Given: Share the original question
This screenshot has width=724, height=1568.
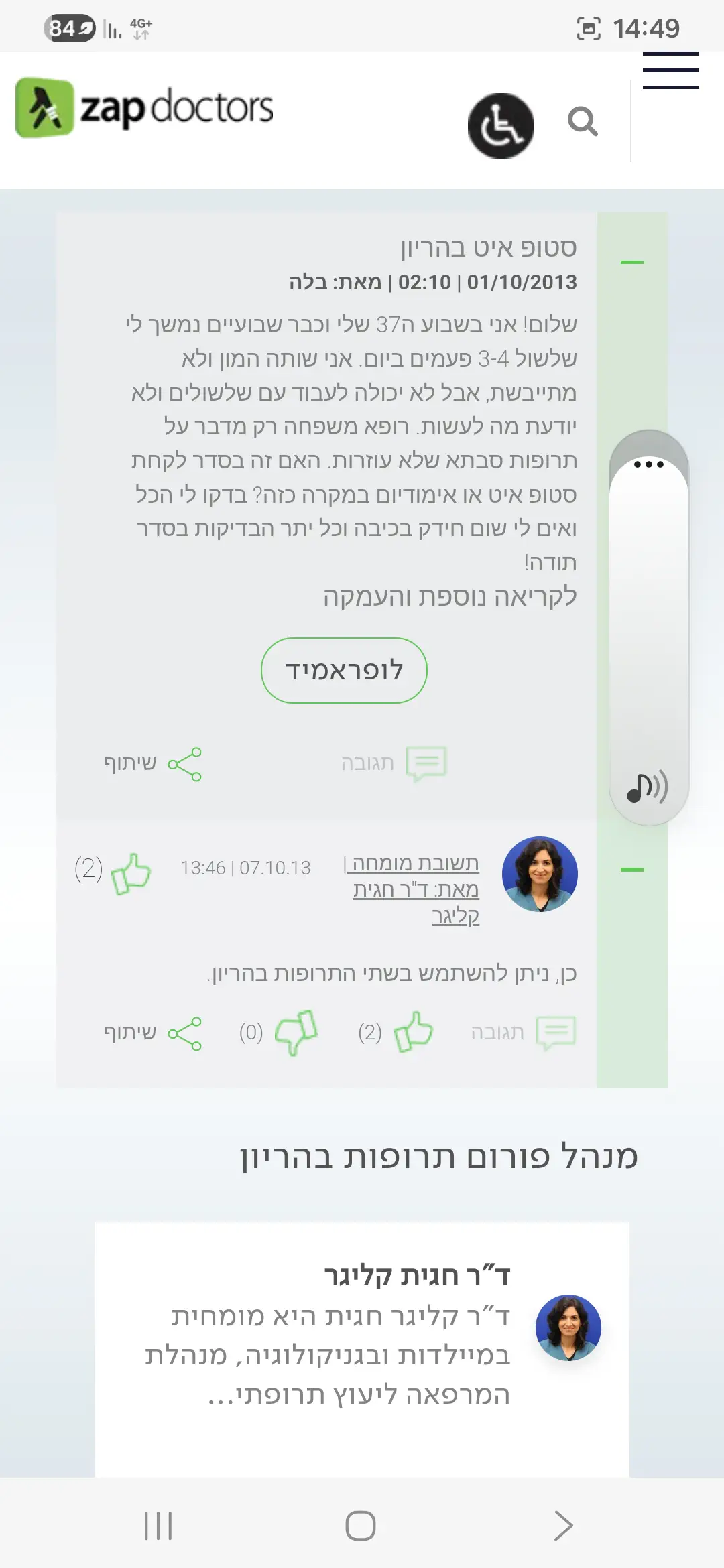Looking at the screenshot, I should point(153,764).
